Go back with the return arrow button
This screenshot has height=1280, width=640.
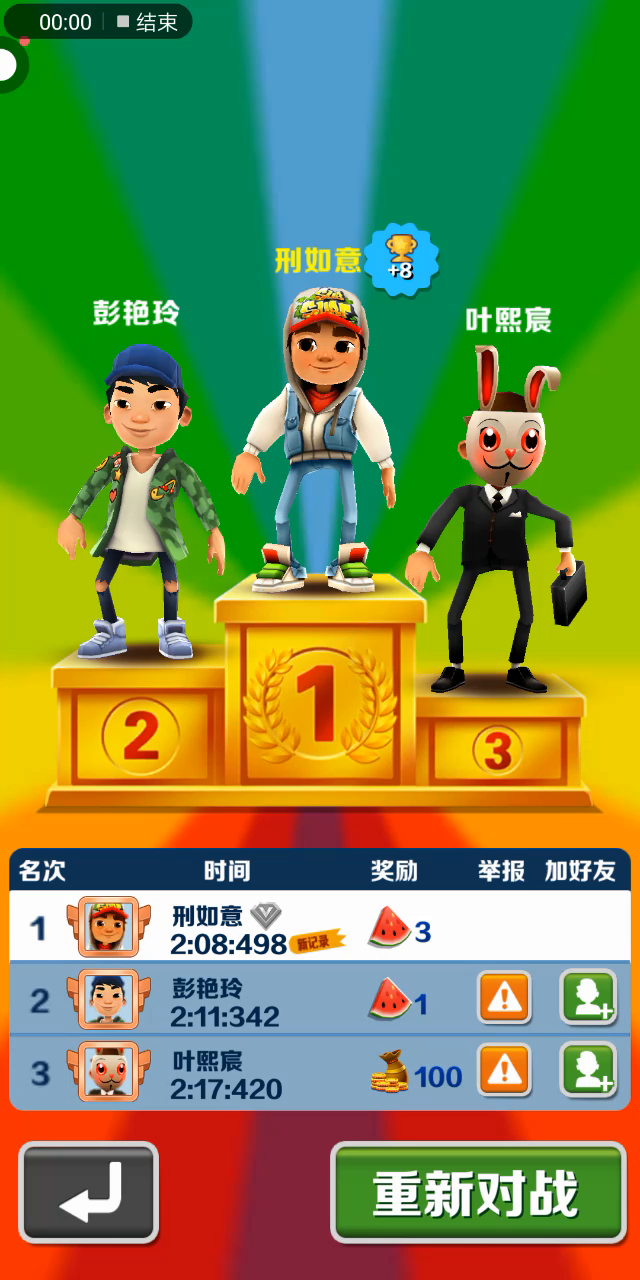pos(89,1192)
